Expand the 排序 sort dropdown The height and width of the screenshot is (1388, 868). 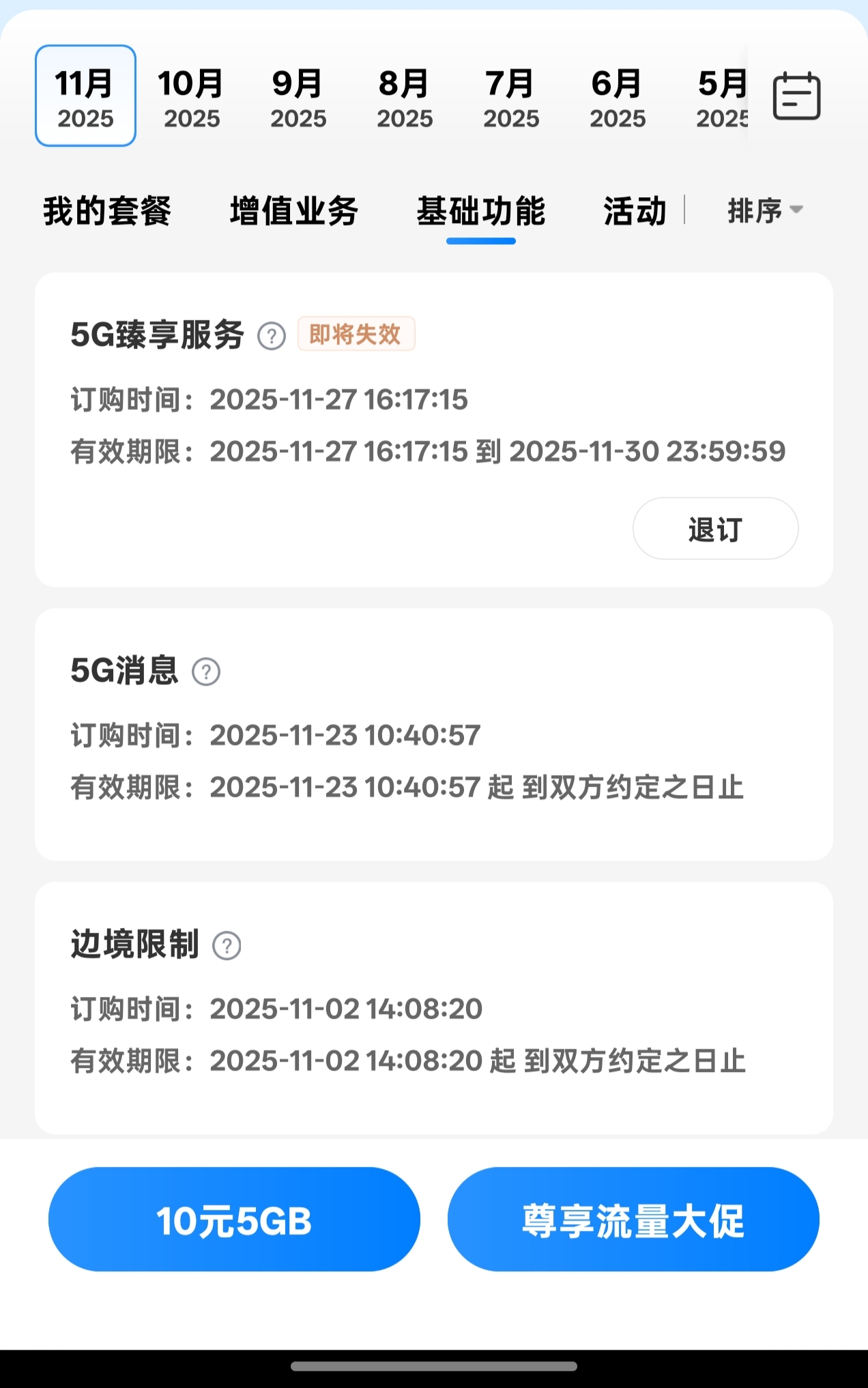pyautogui.click(x=764, y=210)
